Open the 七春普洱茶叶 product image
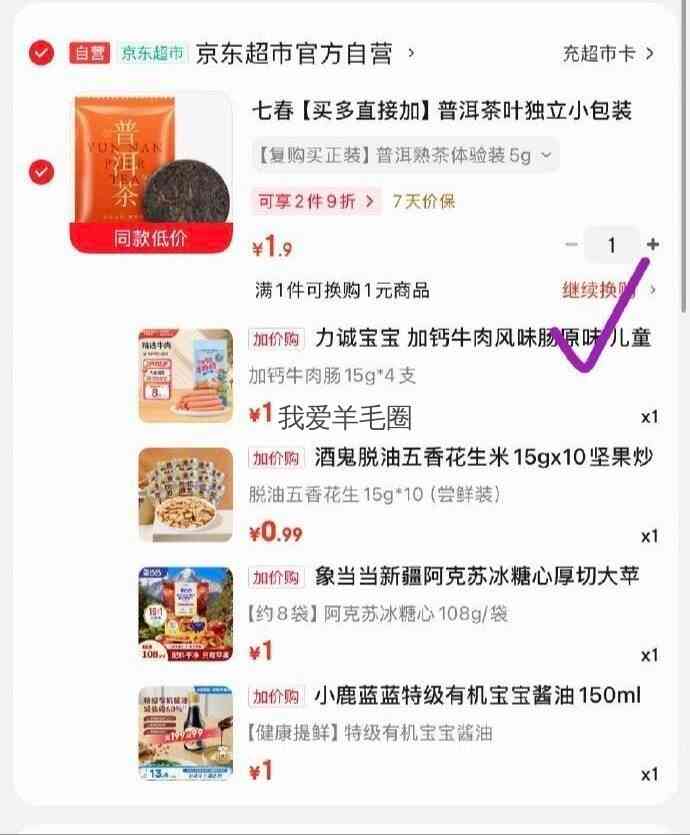Viewport: 690px width, 835px height. (x=152, y=174)
